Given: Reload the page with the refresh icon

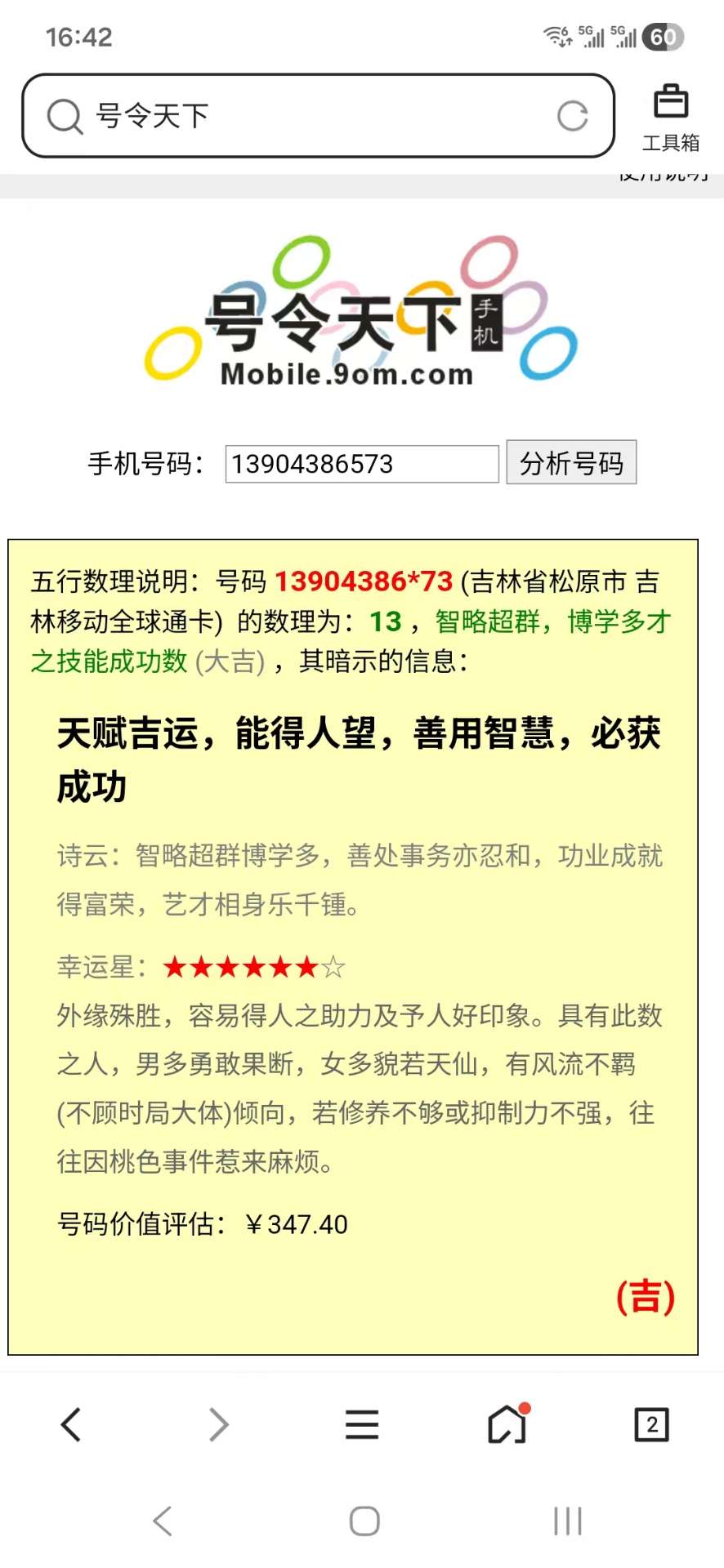Looking at the screenshot, I should (572, 116).
